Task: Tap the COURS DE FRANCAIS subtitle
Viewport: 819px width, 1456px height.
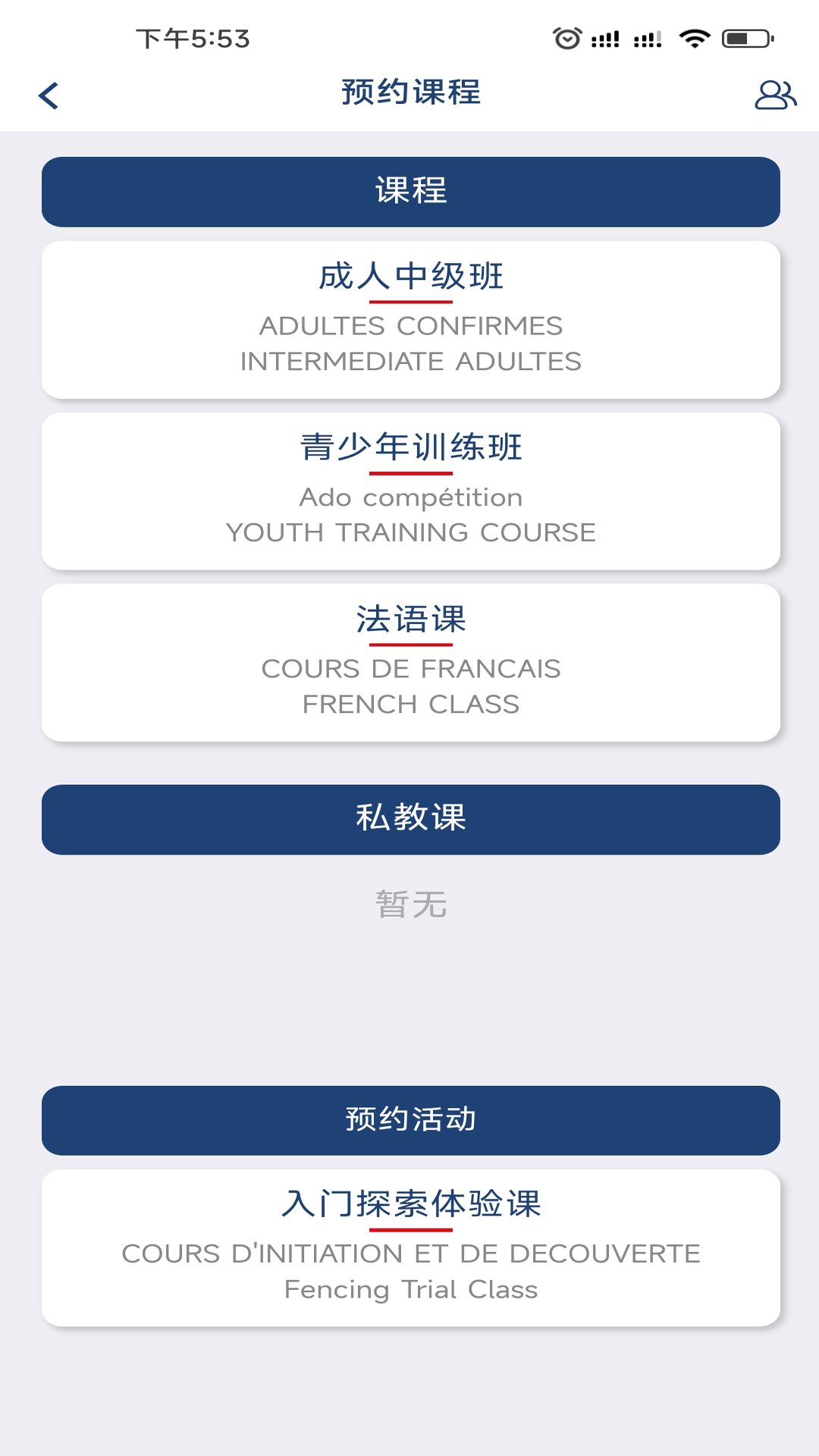Action: (409, 670)
